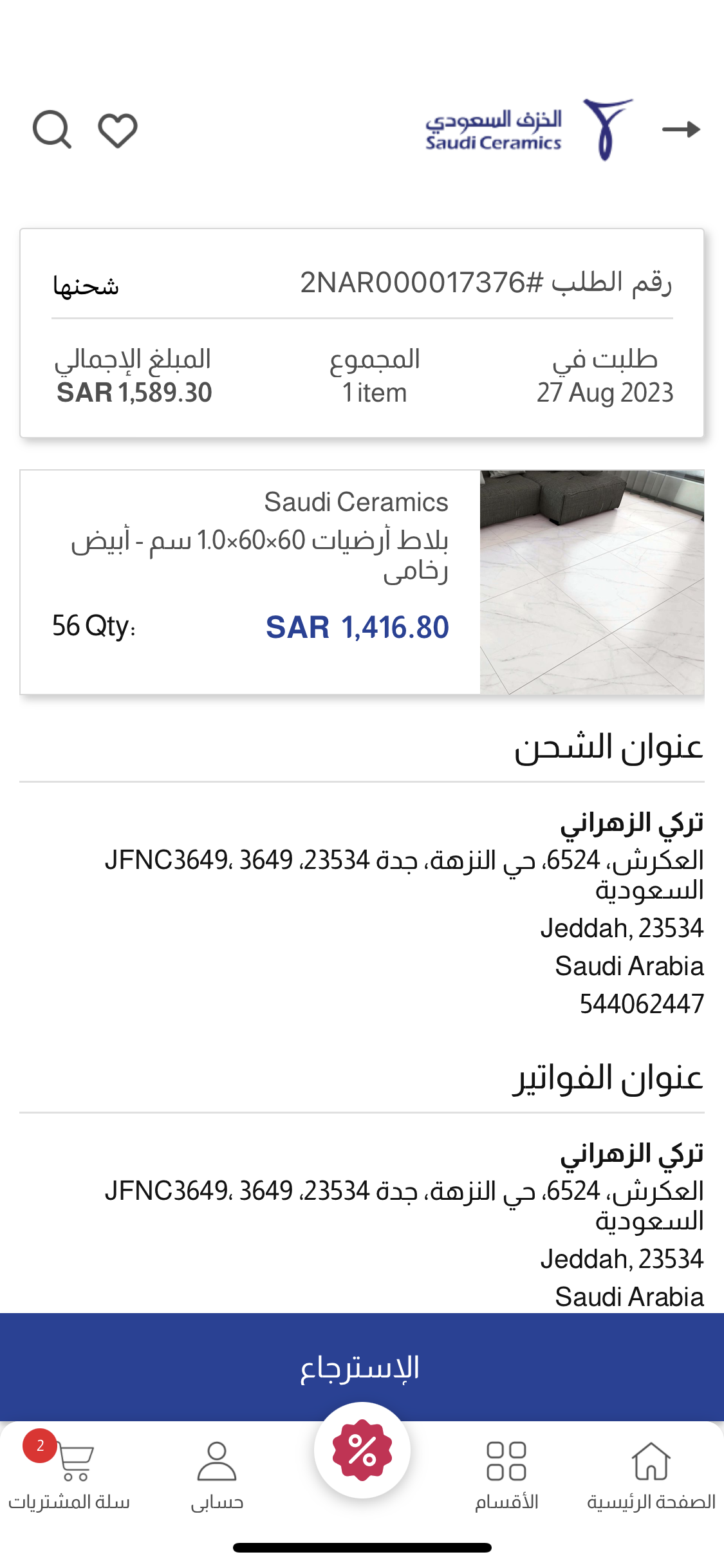Tap the الإسترجاع return button
724x1568 pixels.
(362, 1367)
